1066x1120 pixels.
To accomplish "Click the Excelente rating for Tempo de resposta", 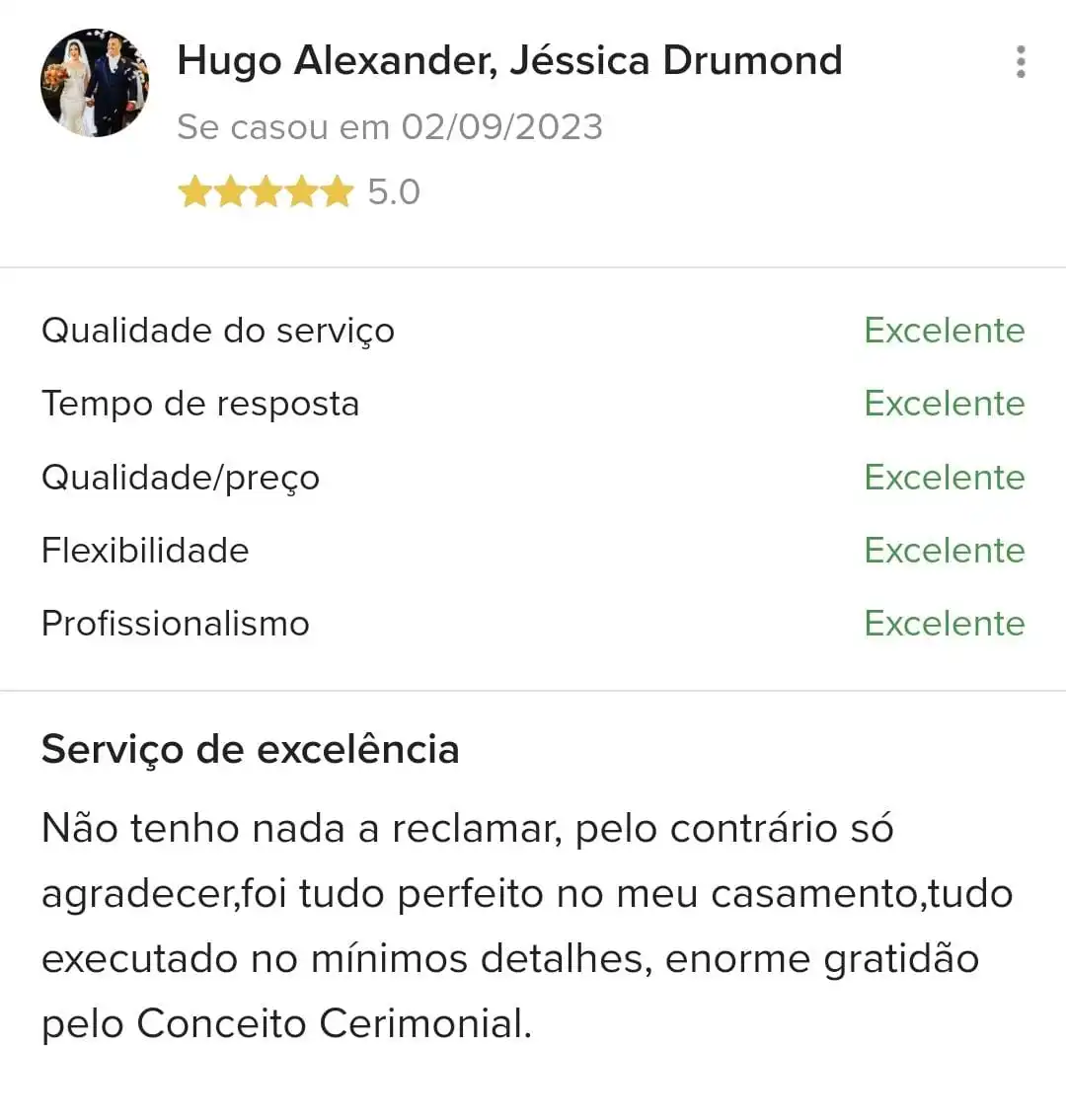I will pos(944,404).
